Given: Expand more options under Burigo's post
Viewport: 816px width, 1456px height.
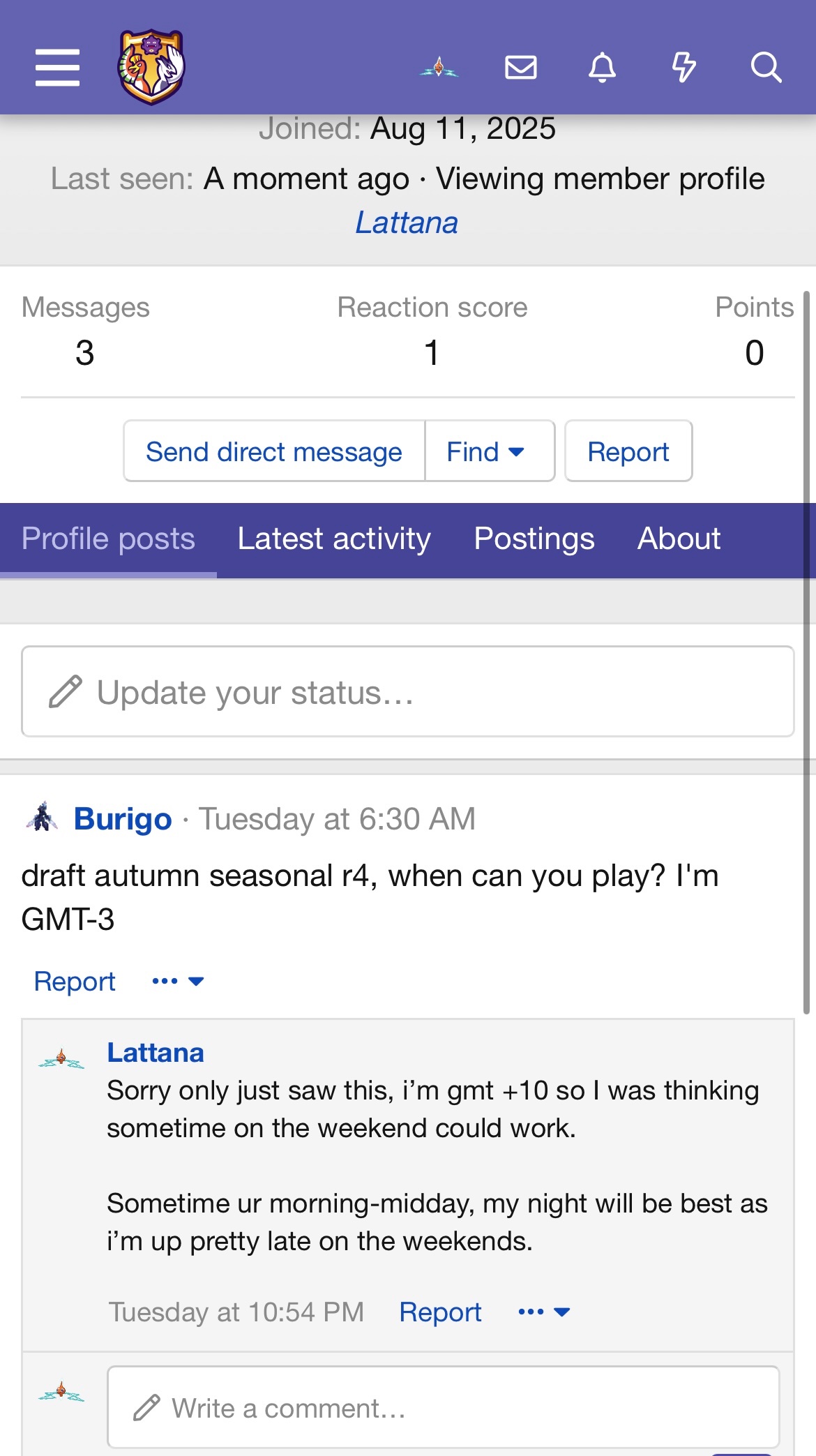Looking at the screenshot, I should (178, 982).
